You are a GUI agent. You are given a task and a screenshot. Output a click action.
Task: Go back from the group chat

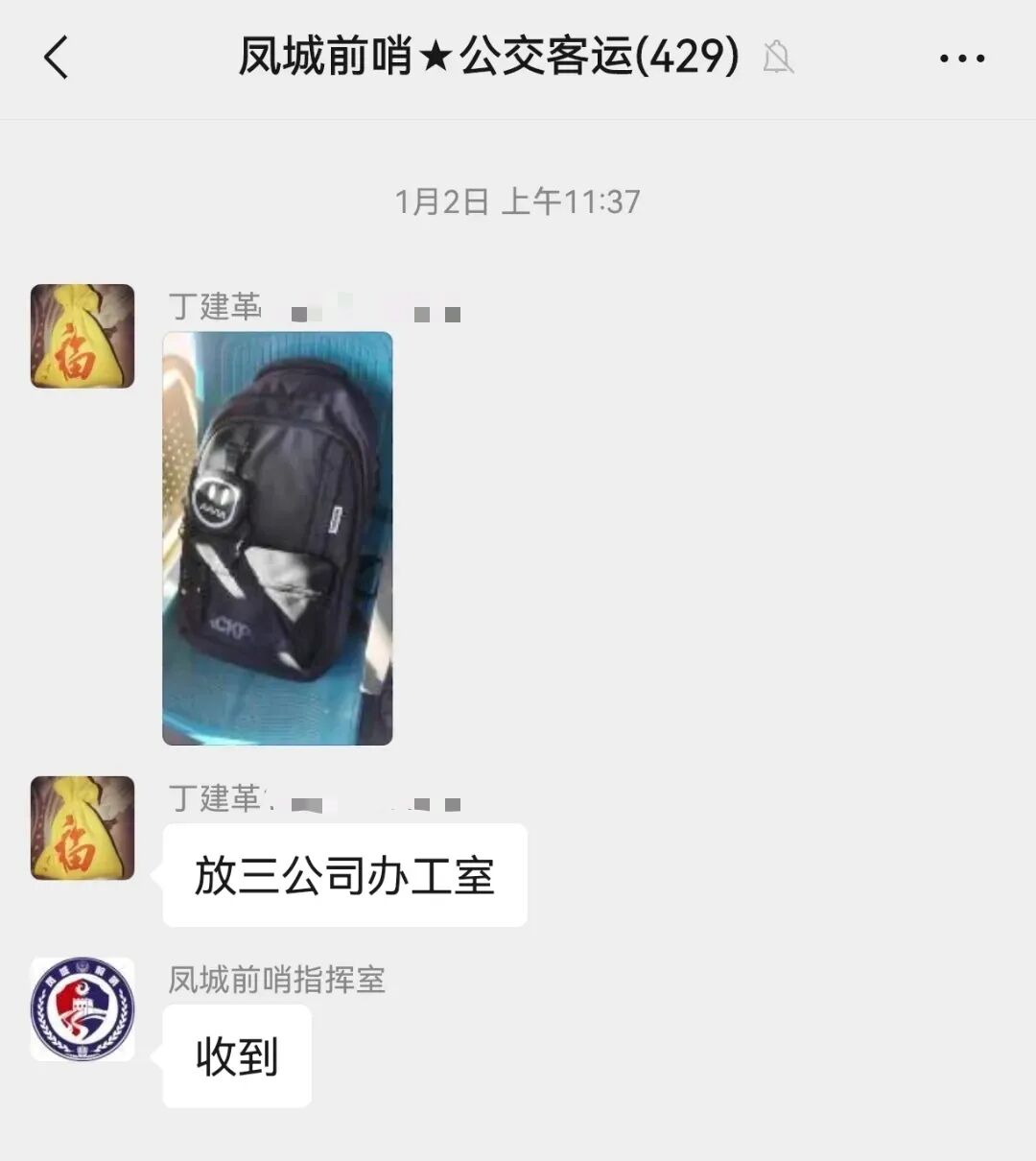(58, 58)
